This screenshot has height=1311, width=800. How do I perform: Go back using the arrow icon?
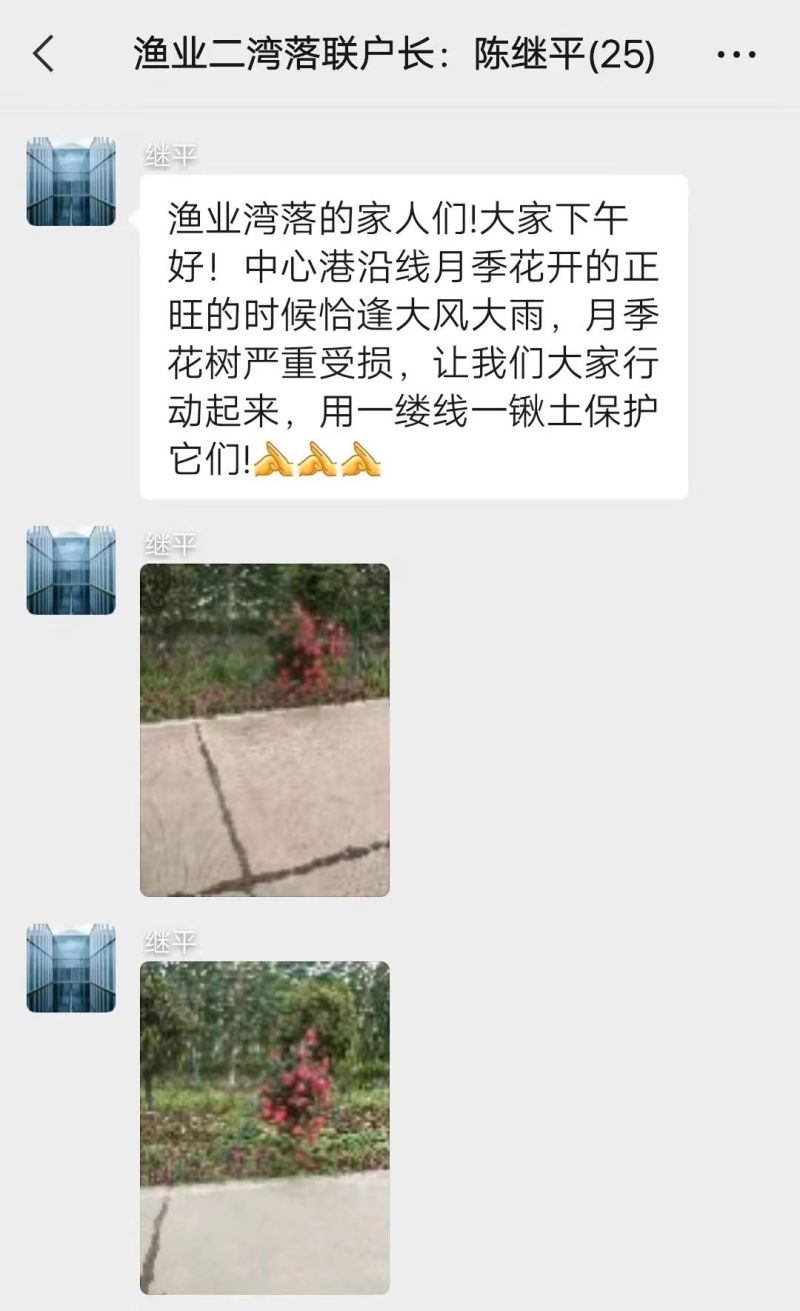coord(44,54)
